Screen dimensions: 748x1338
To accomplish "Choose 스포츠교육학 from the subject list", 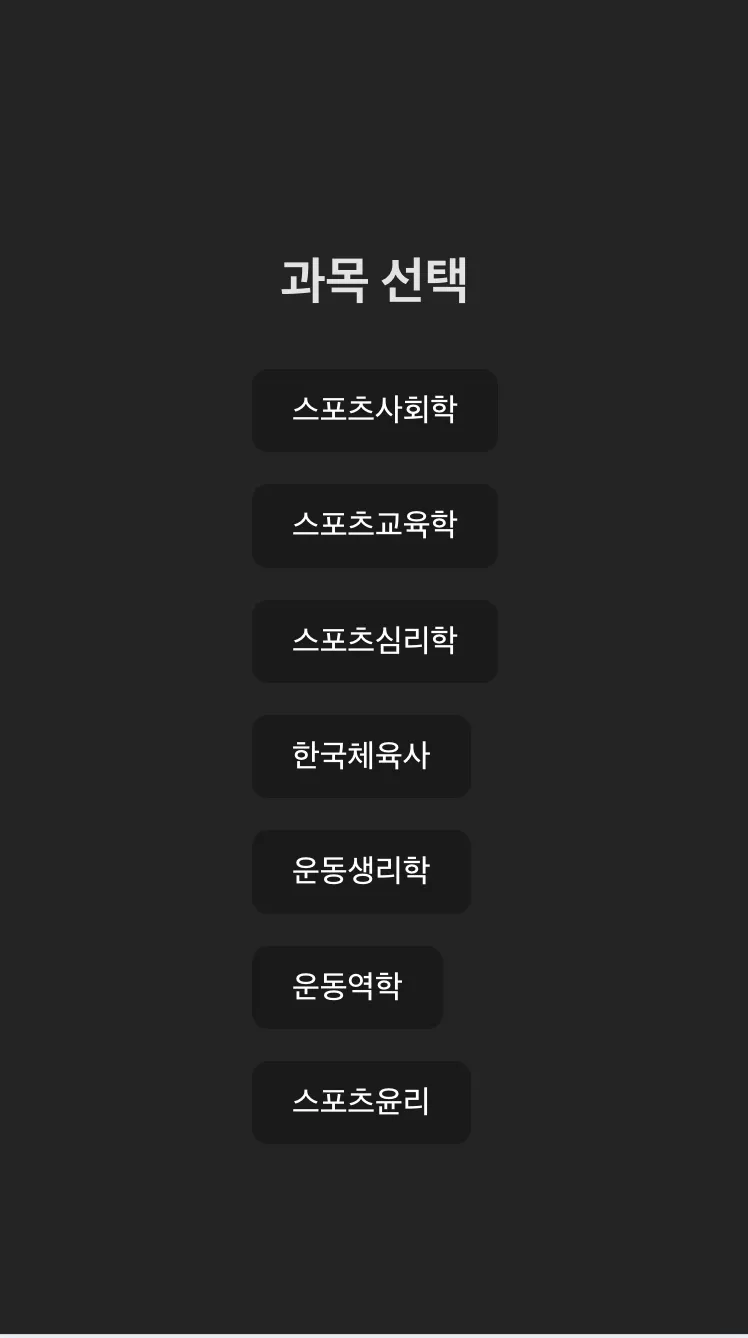I will tap(374, 525).
